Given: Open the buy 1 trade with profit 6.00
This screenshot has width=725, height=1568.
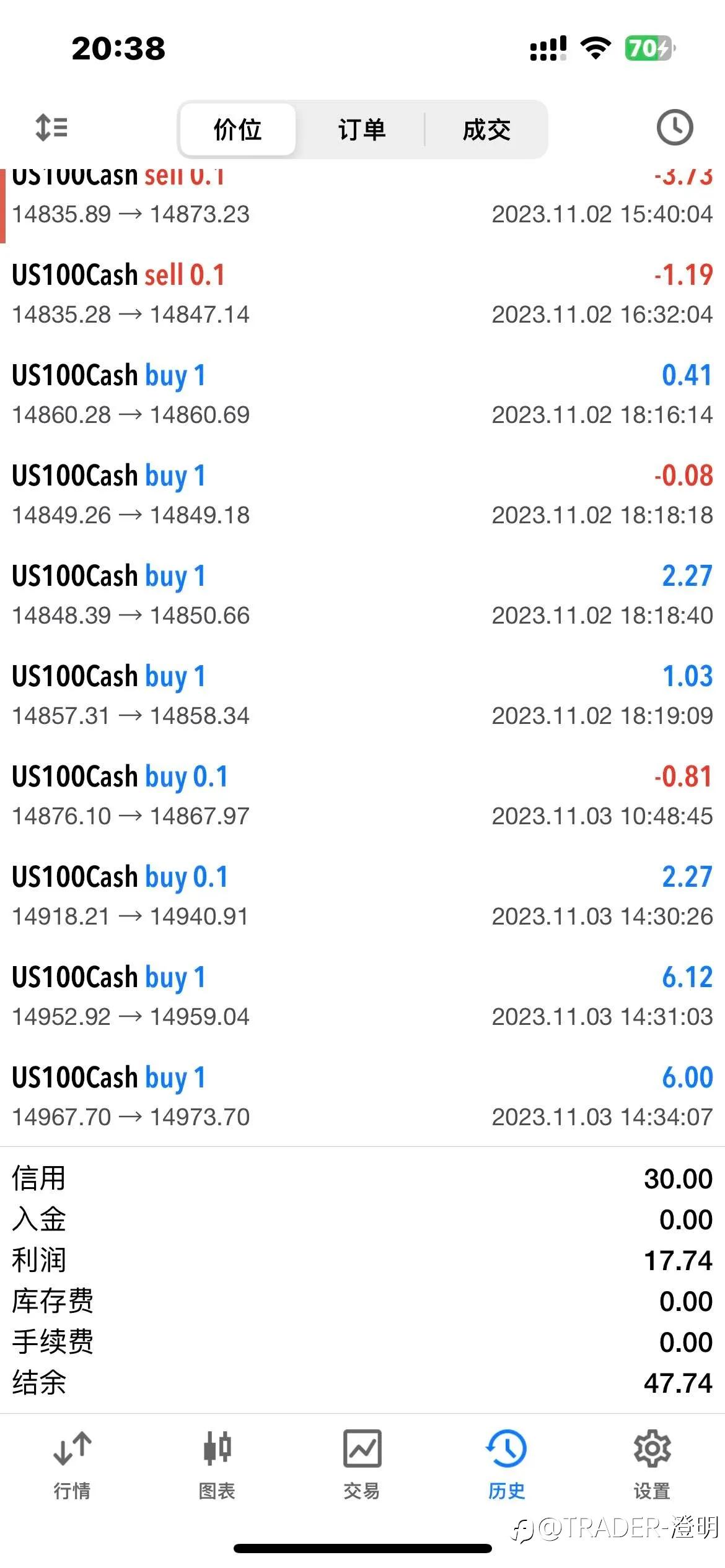Looking at the screenshot, I should [x=362, y=1097].
